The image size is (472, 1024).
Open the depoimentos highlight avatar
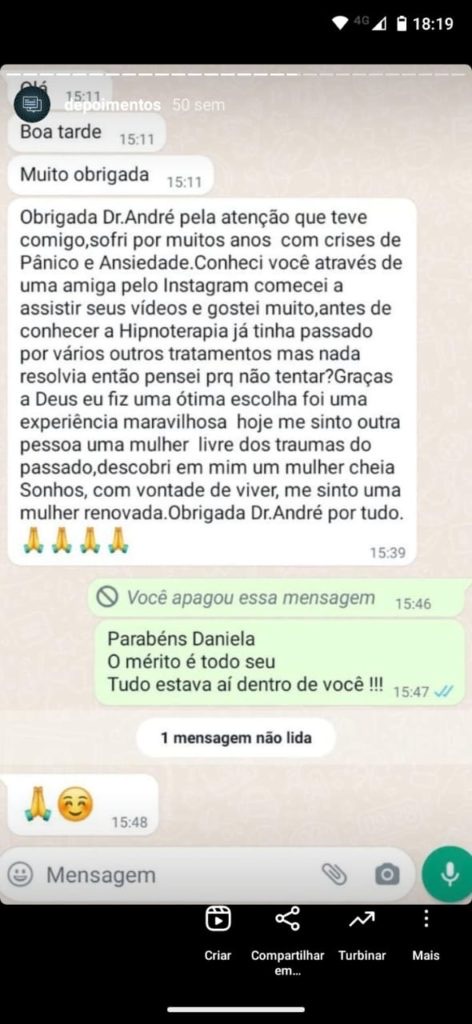click(x=33, y=104)
